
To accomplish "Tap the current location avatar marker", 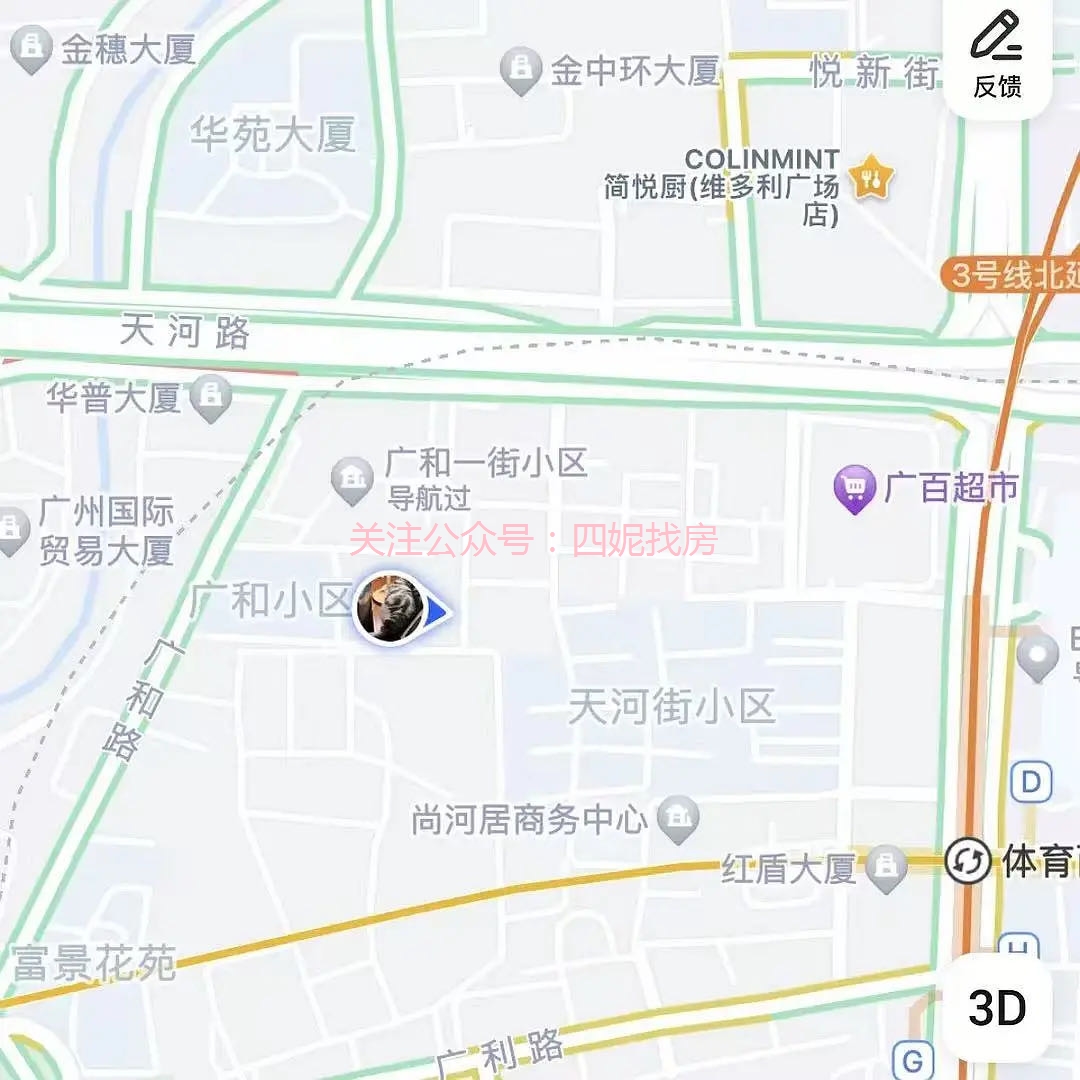I will (390, 608).
